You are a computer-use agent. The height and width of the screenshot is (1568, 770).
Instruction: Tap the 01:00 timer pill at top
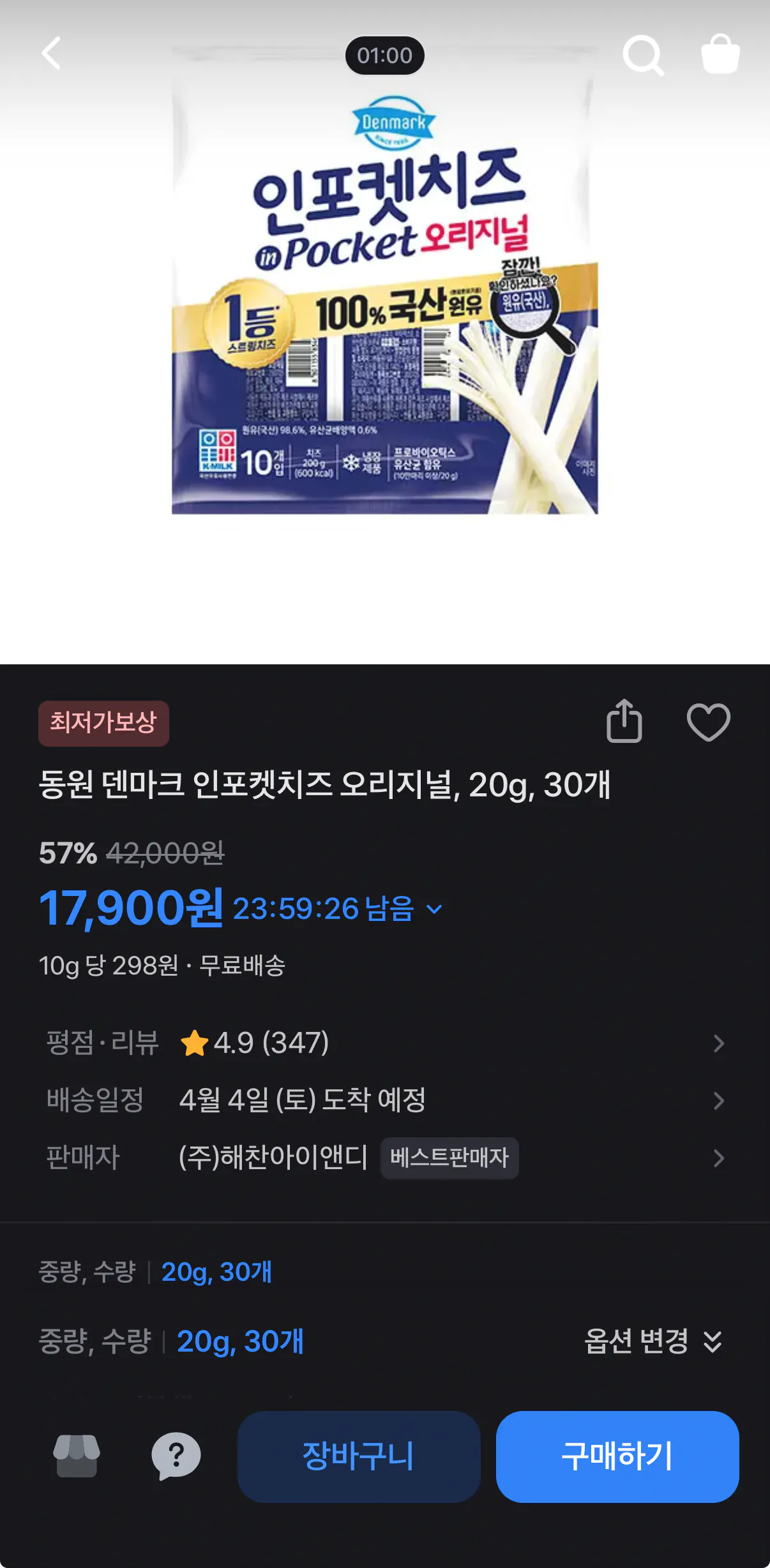coord(385,56)
